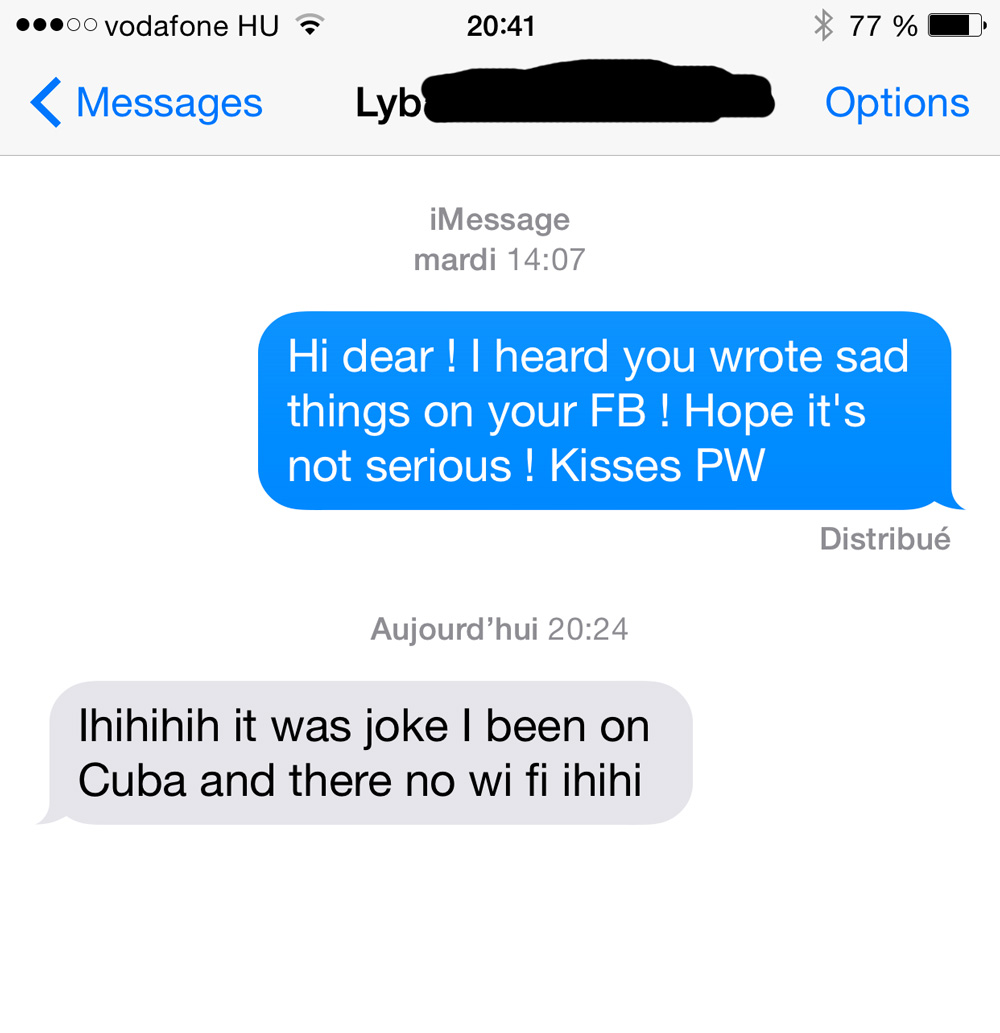Open the conversation Options
This screenshot has width=1000, height=1033.
pos(896,103)
